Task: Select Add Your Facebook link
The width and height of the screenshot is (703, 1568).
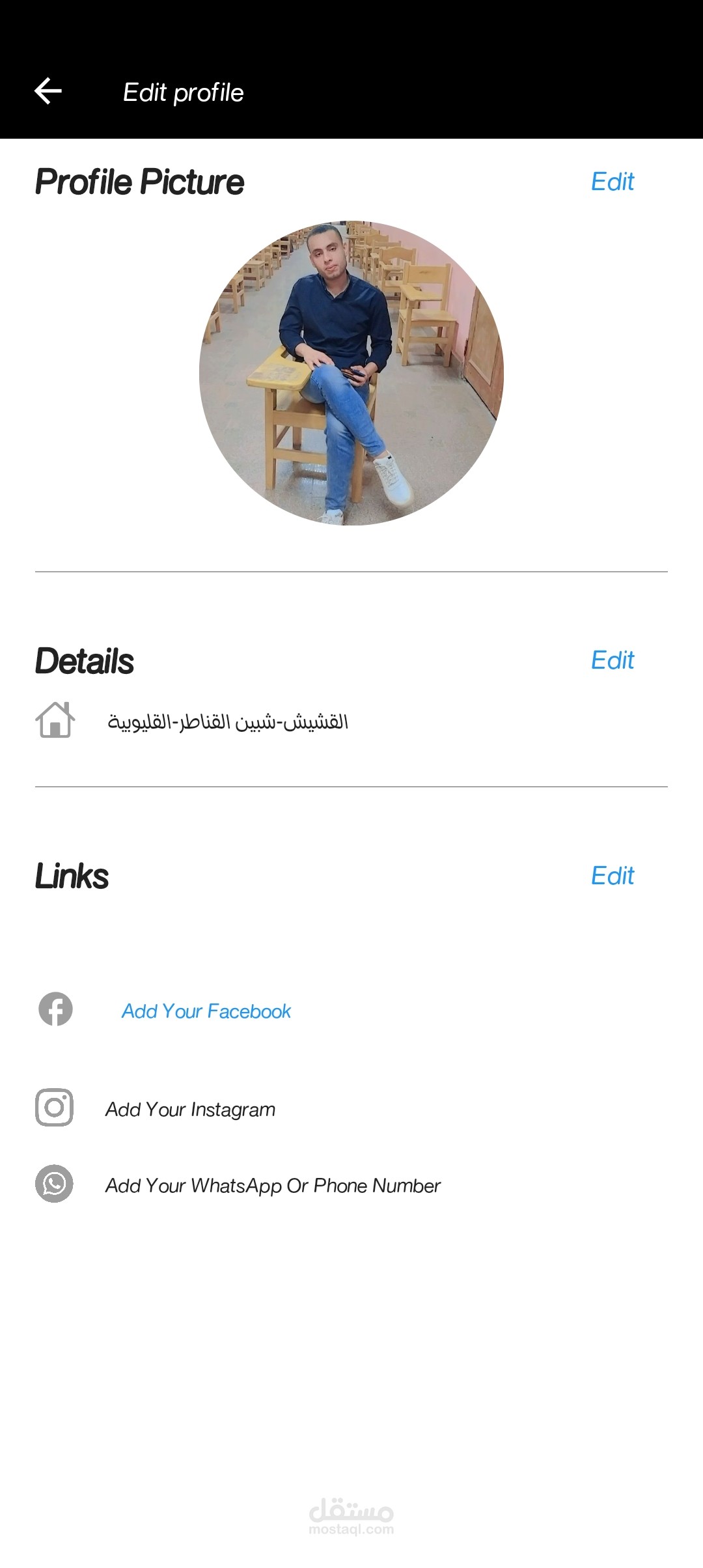Action: 206,1011
